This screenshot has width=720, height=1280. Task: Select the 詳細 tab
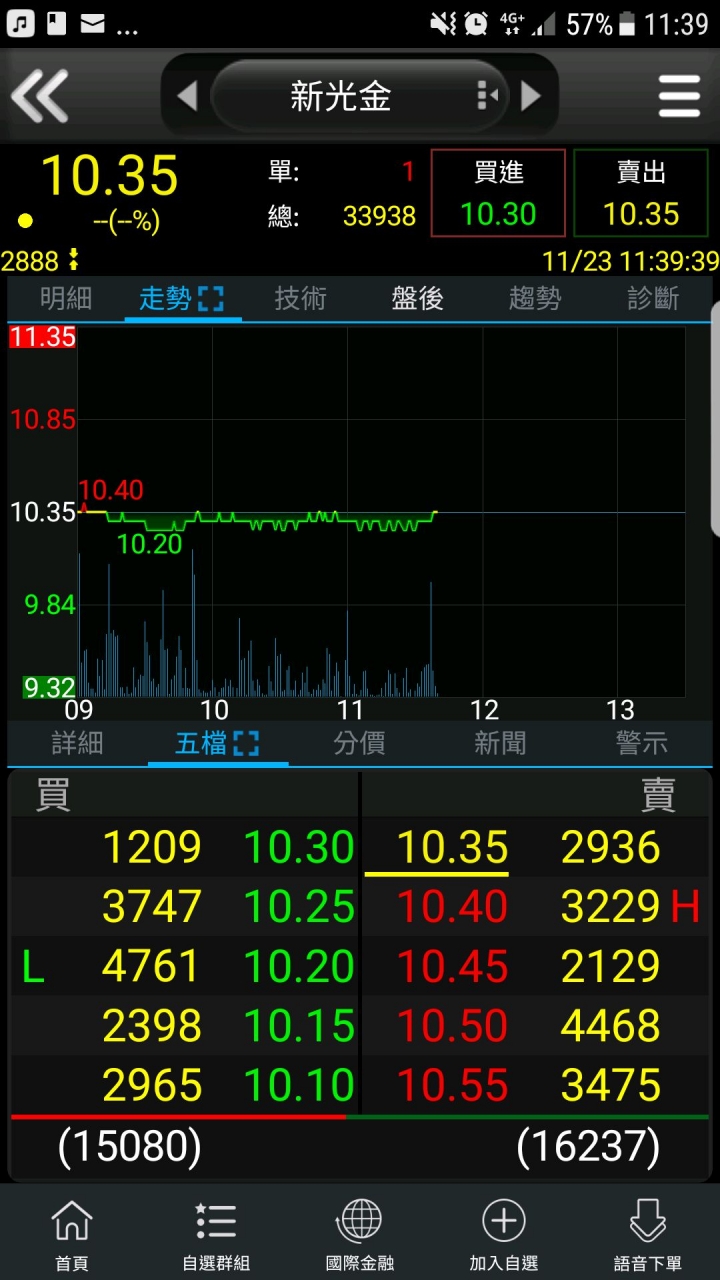(77, 743)
